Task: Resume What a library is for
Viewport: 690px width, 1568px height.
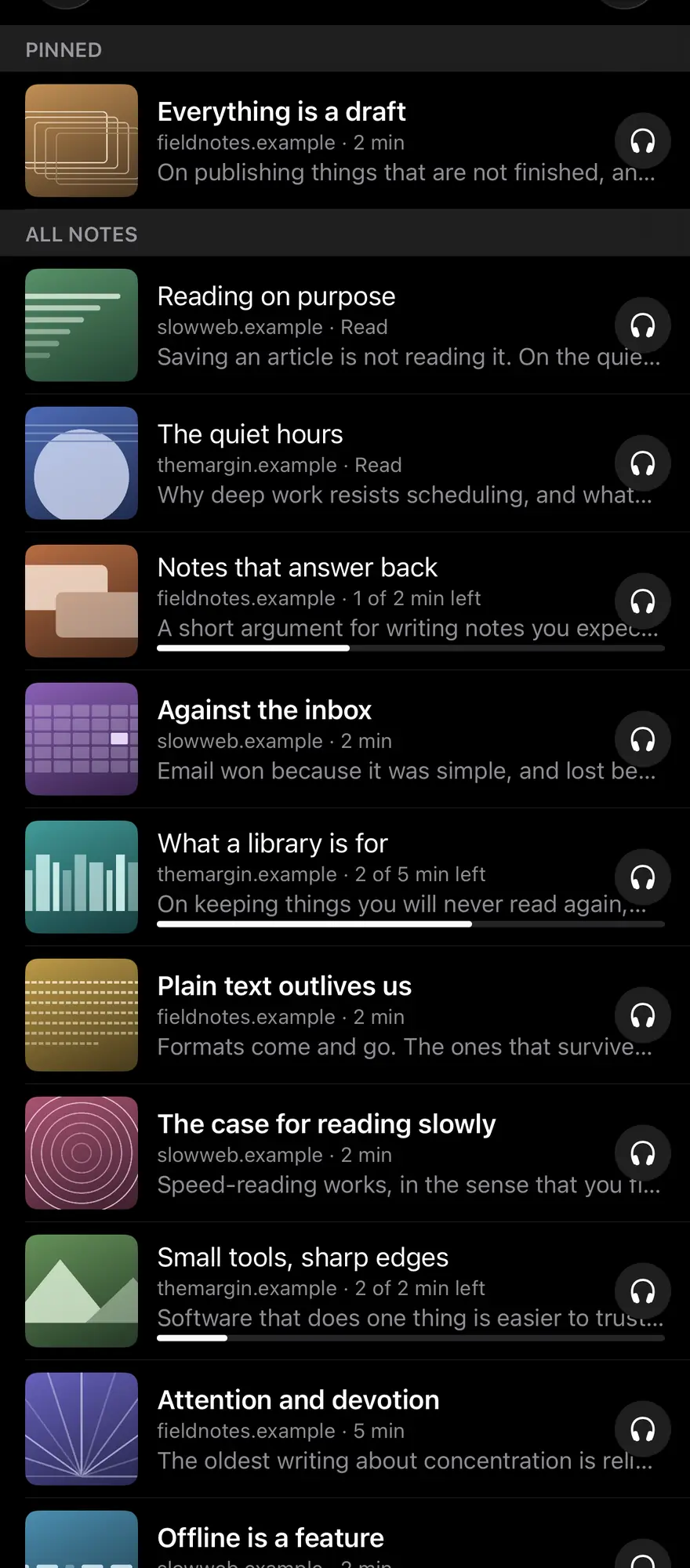Action: point(345,877)
